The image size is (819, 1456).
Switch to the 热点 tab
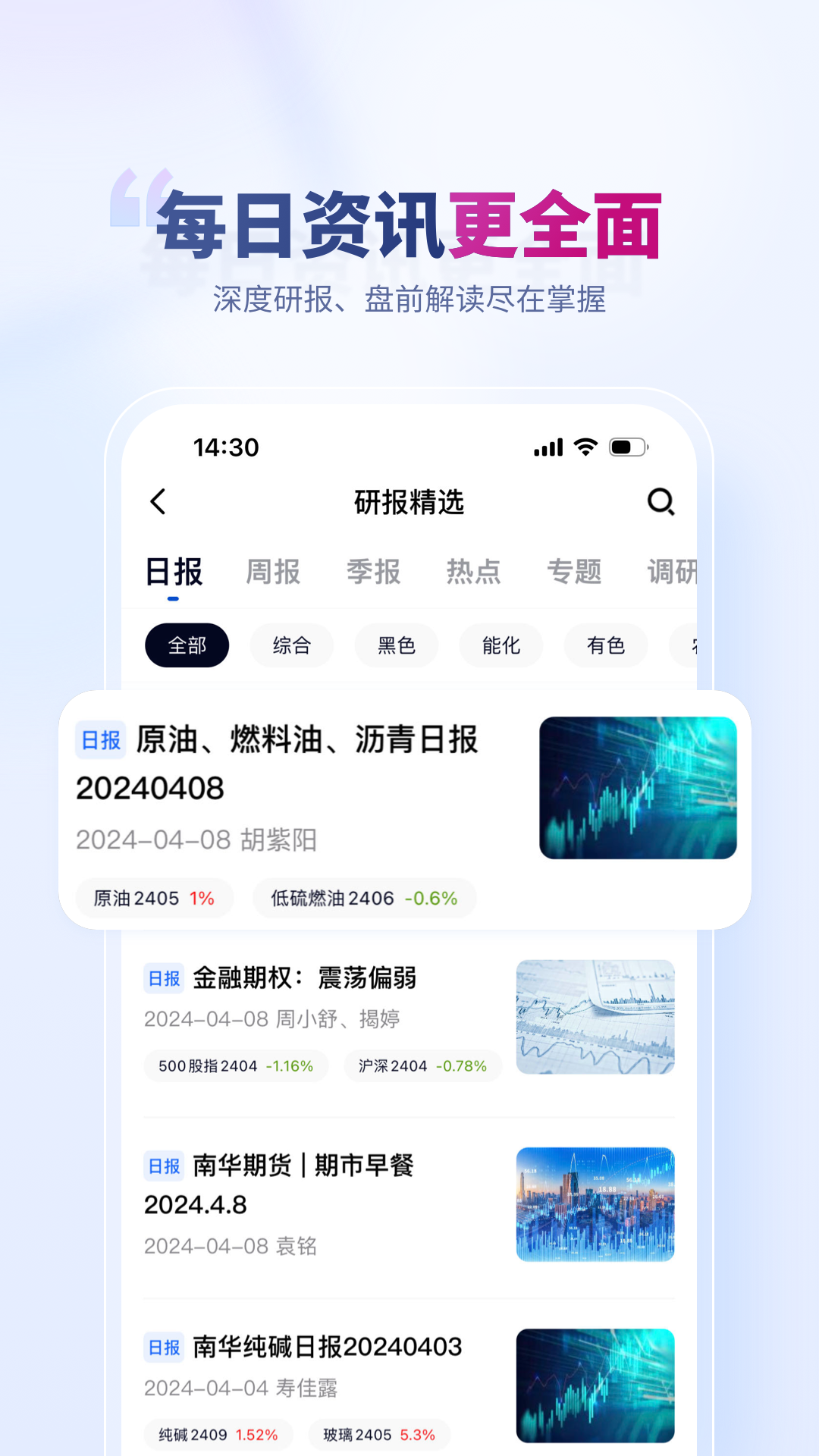[473, 573]
